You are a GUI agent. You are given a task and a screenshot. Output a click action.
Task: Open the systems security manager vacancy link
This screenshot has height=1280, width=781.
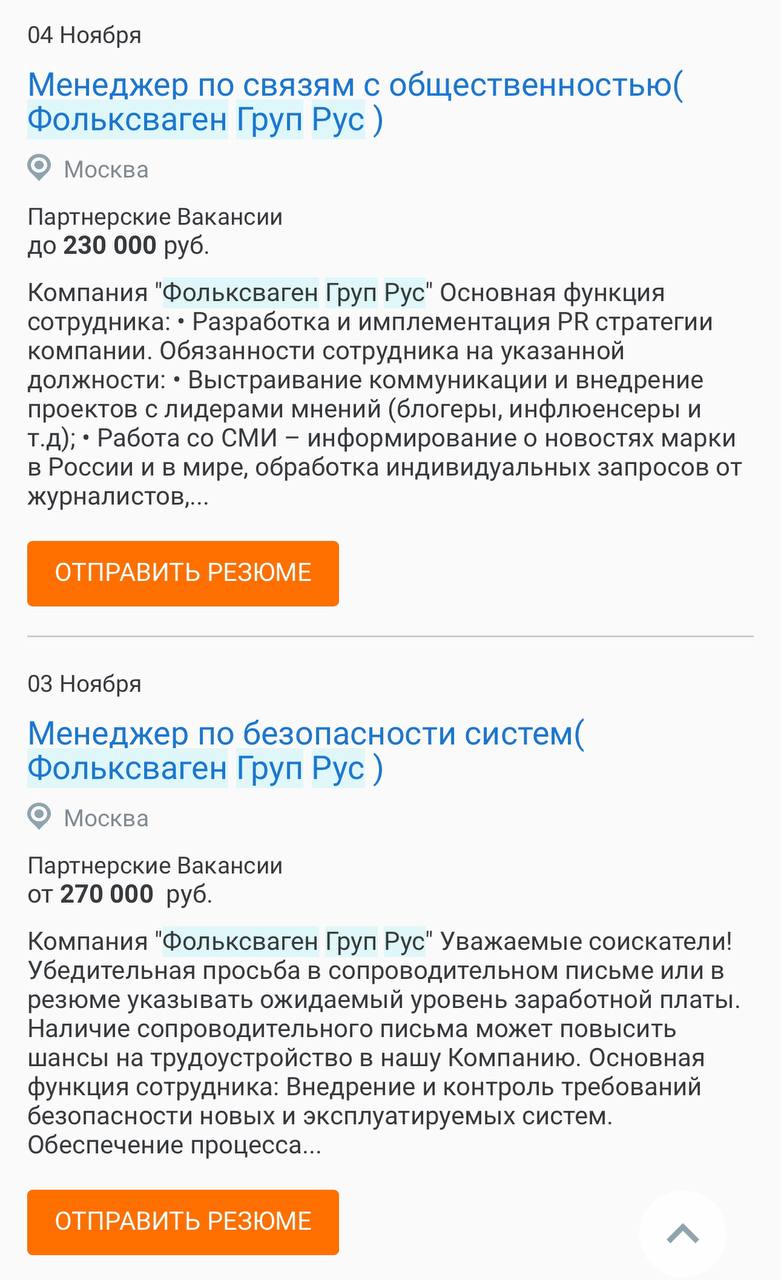[x=305, y=735]
